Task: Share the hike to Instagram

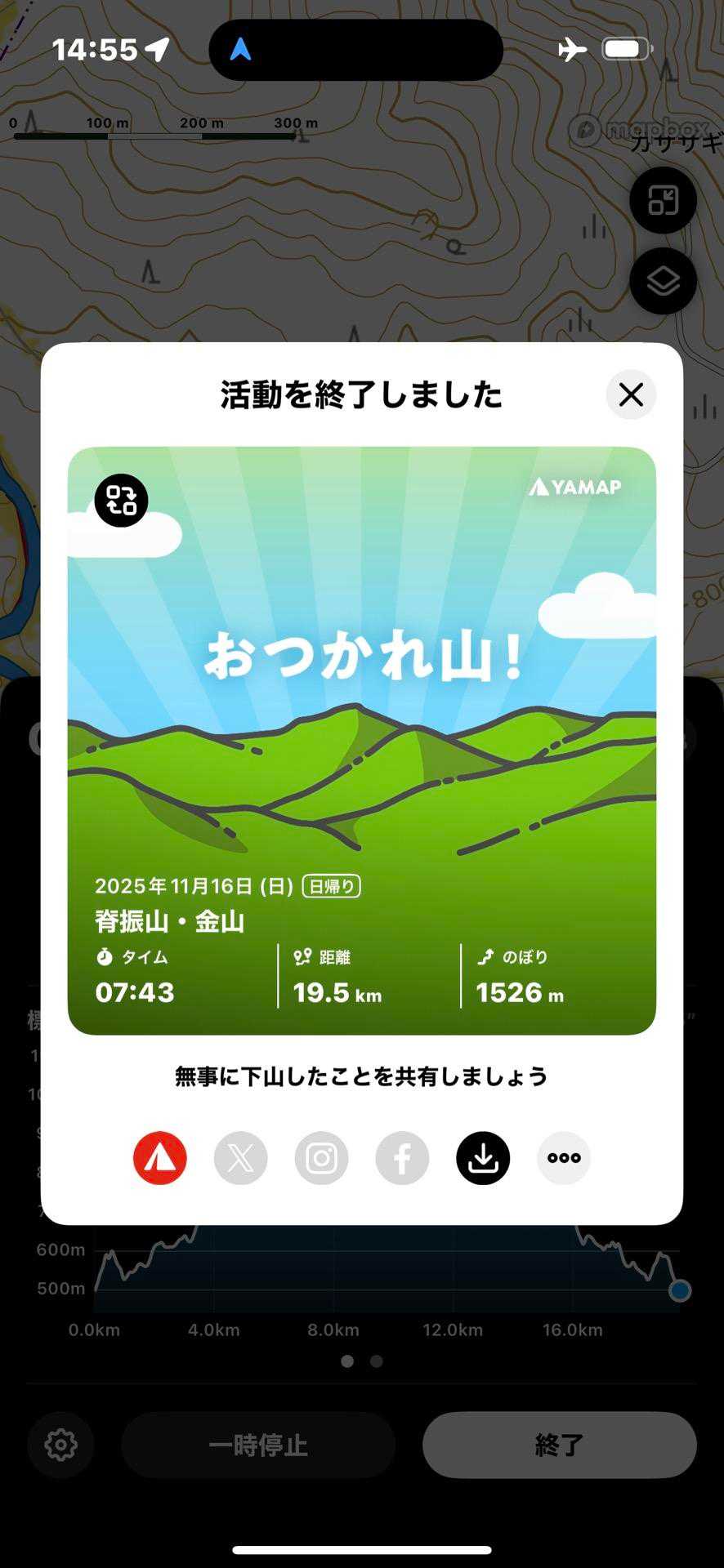Action: [321, 1158]
